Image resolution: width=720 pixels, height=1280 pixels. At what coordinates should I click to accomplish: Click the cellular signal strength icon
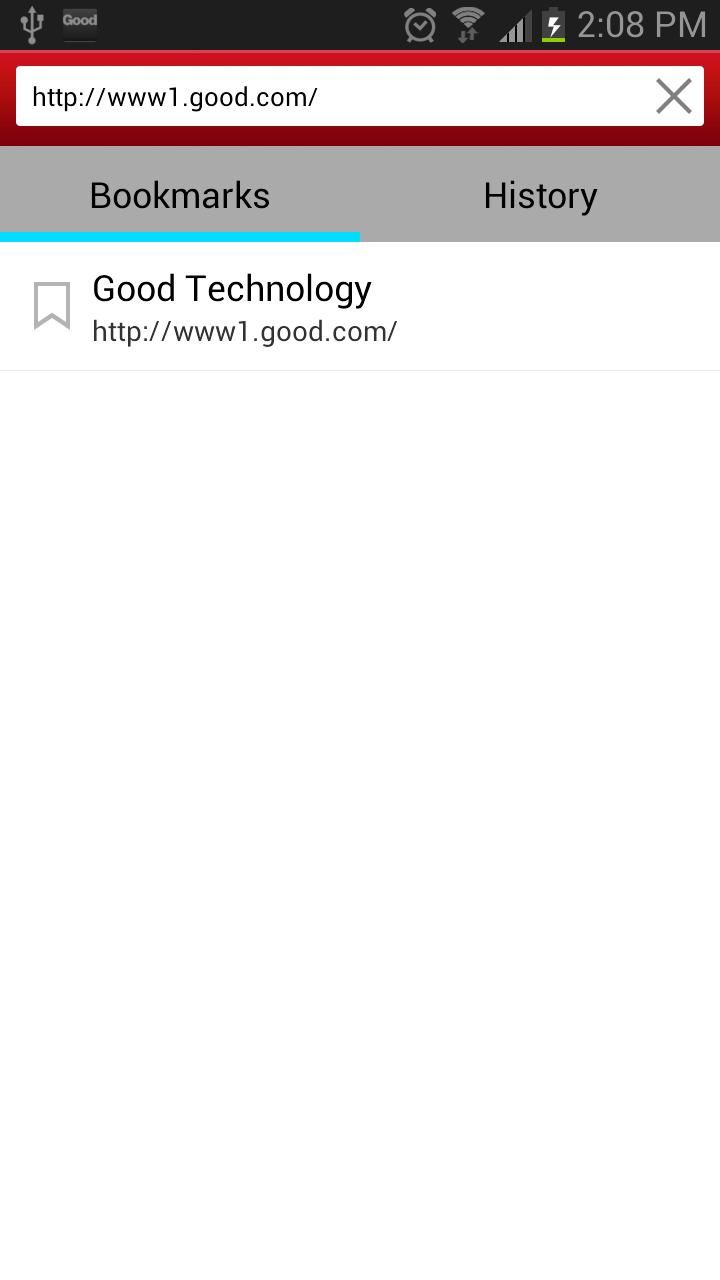[514, 25]
